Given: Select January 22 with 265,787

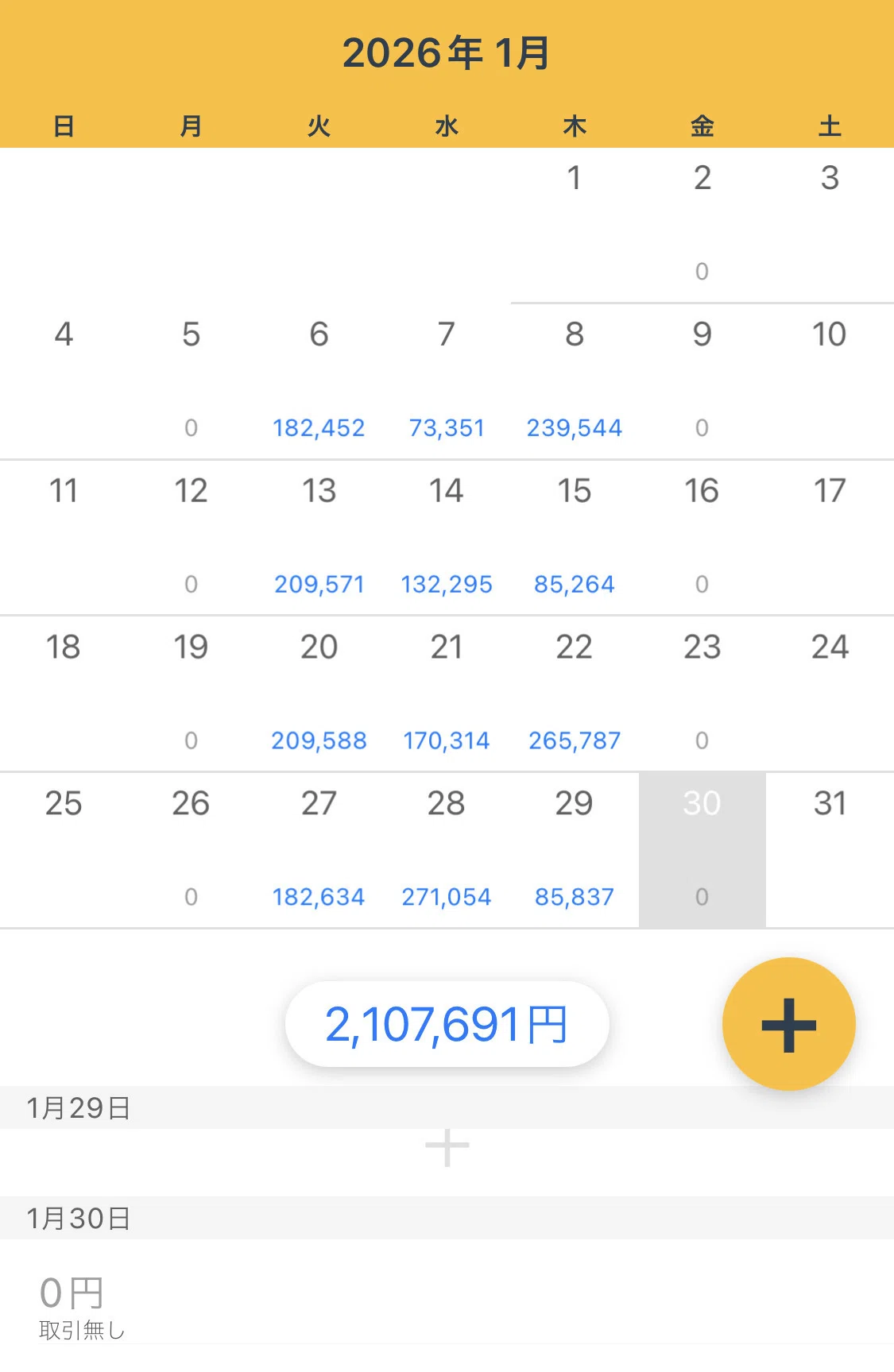Looking at the screenshot, I should (x=575, y=694).
